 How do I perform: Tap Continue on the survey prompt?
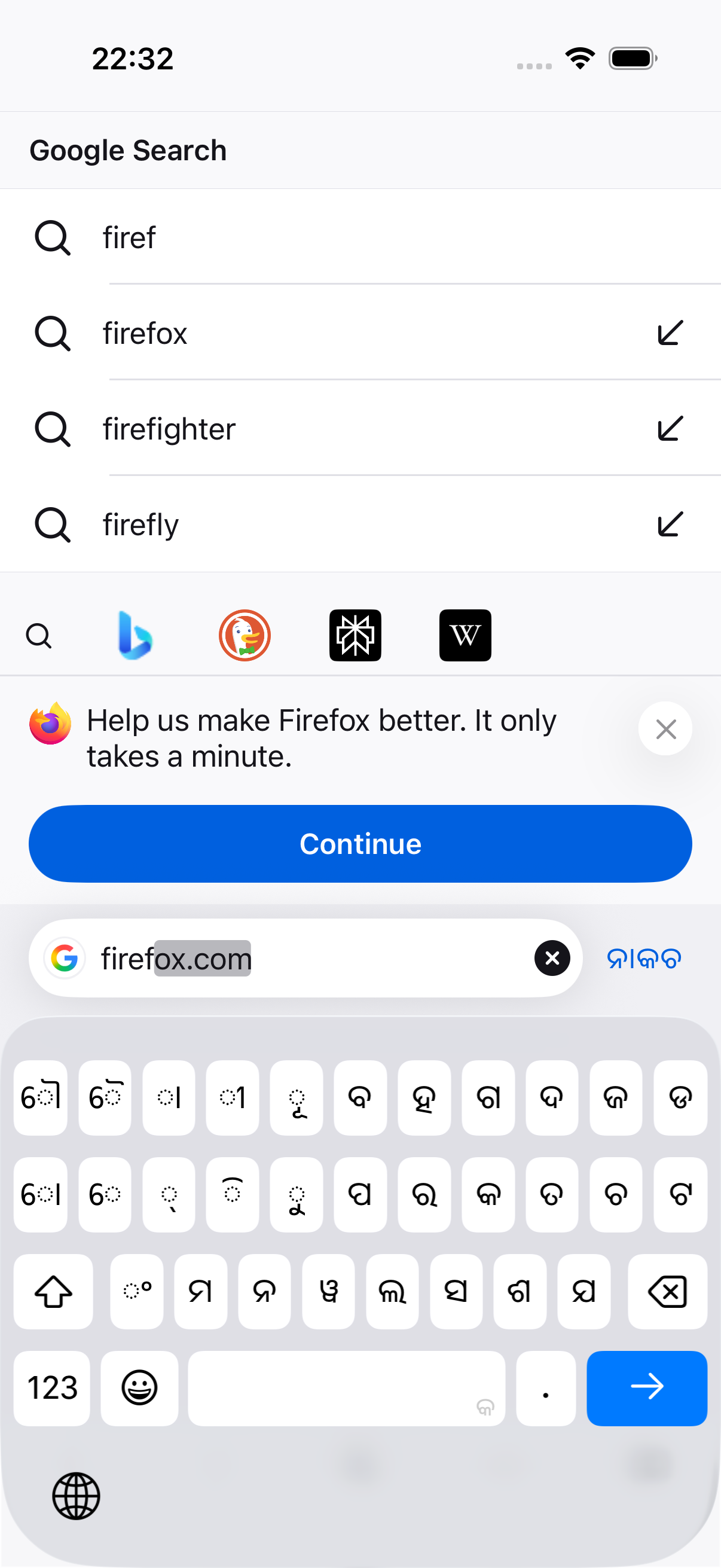360,843
